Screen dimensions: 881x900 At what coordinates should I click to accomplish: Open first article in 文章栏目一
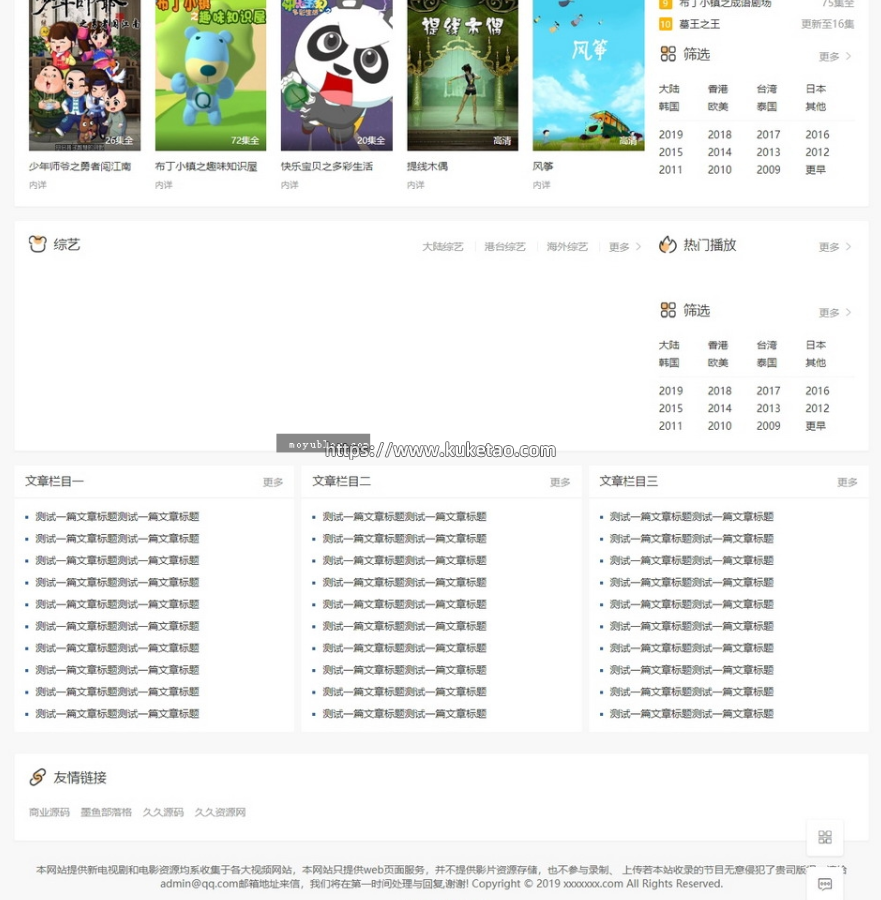tap(117, 517)
